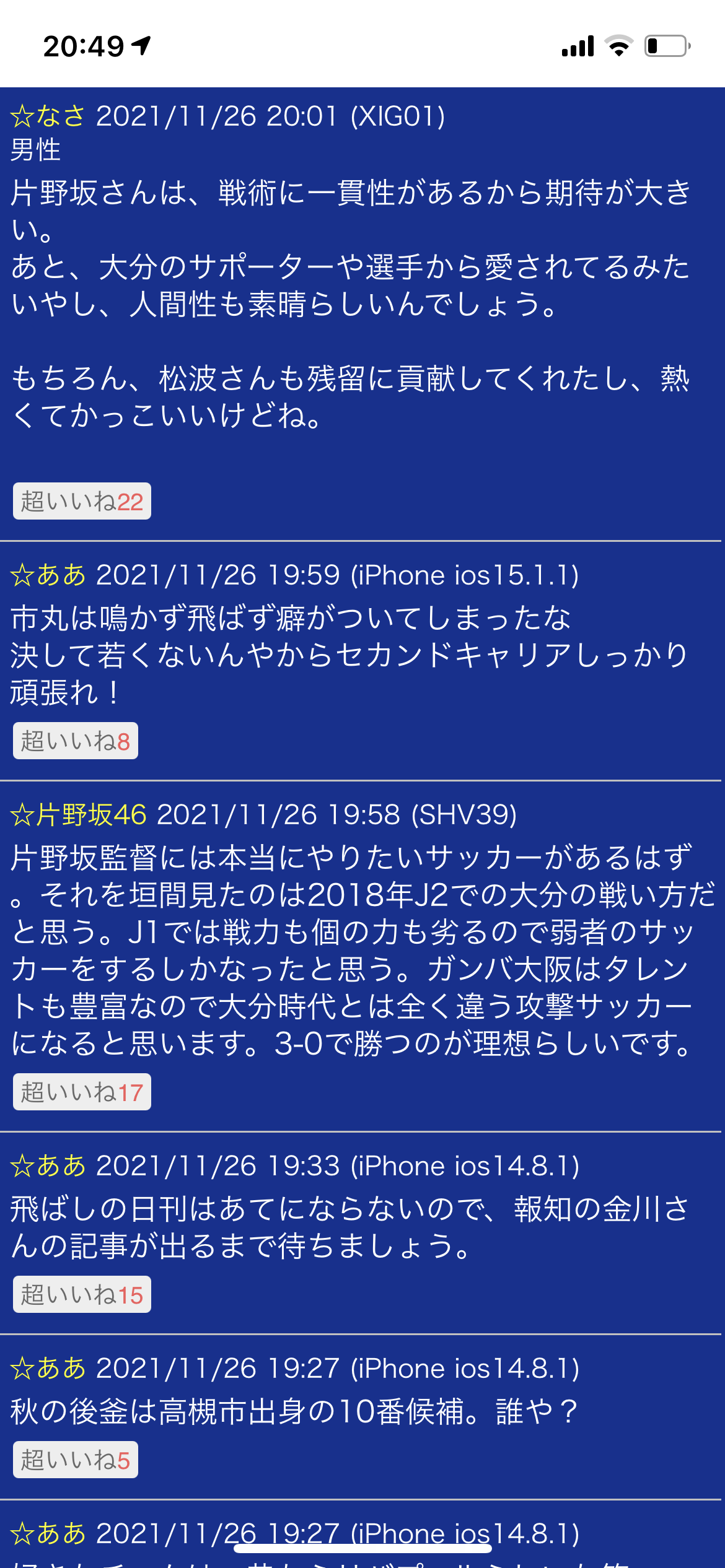The image size is (725, 1568).
Task: Like the 19:59 comment about 市丸
Action: tap(75, 741)
